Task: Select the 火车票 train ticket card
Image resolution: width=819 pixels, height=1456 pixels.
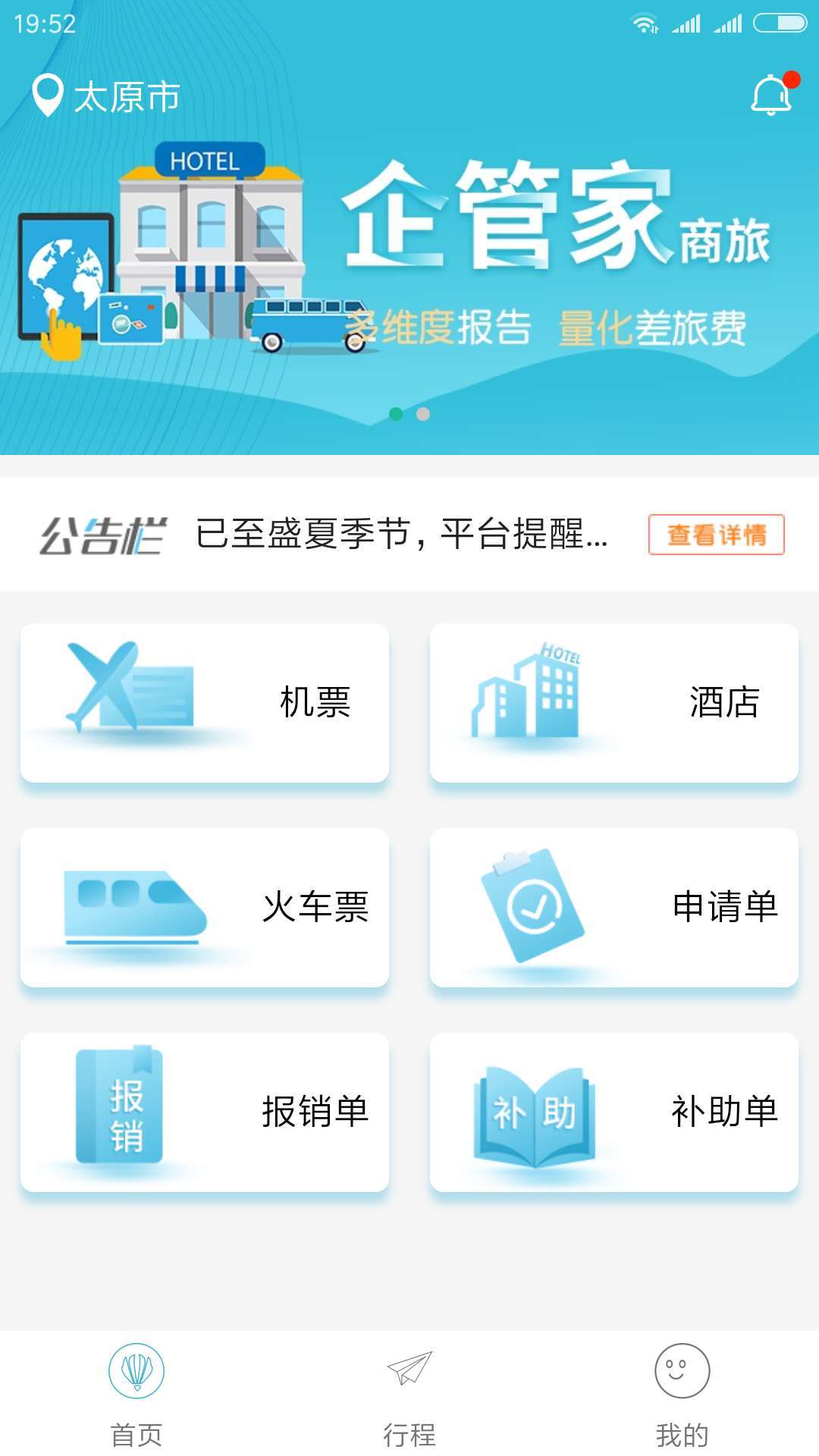Action: pyautogui.click(x=205, y=908)
